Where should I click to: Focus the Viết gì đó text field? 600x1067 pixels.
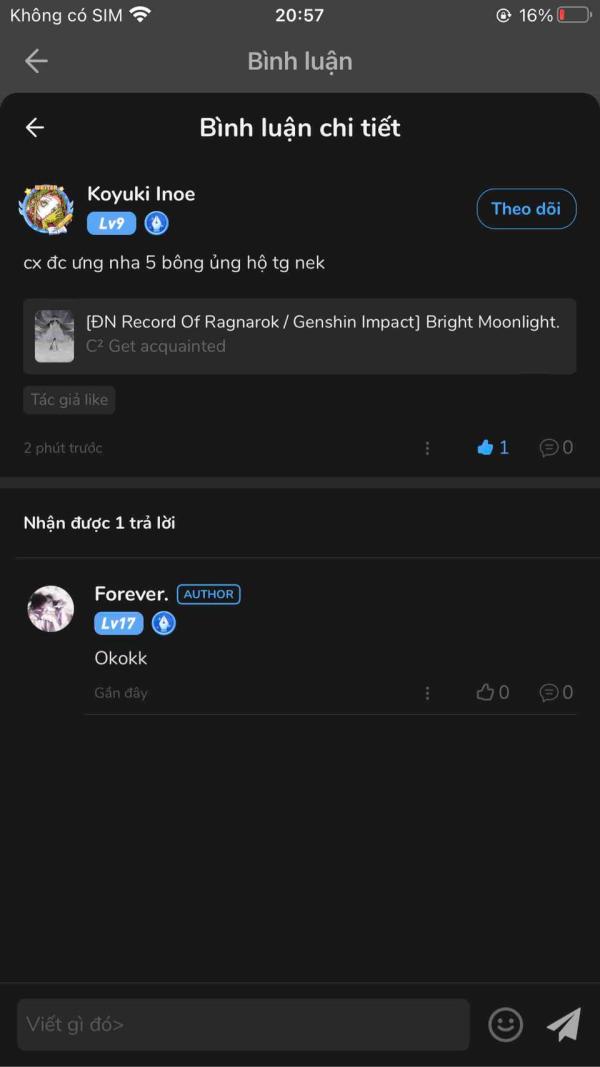(x=244, y=1024)
